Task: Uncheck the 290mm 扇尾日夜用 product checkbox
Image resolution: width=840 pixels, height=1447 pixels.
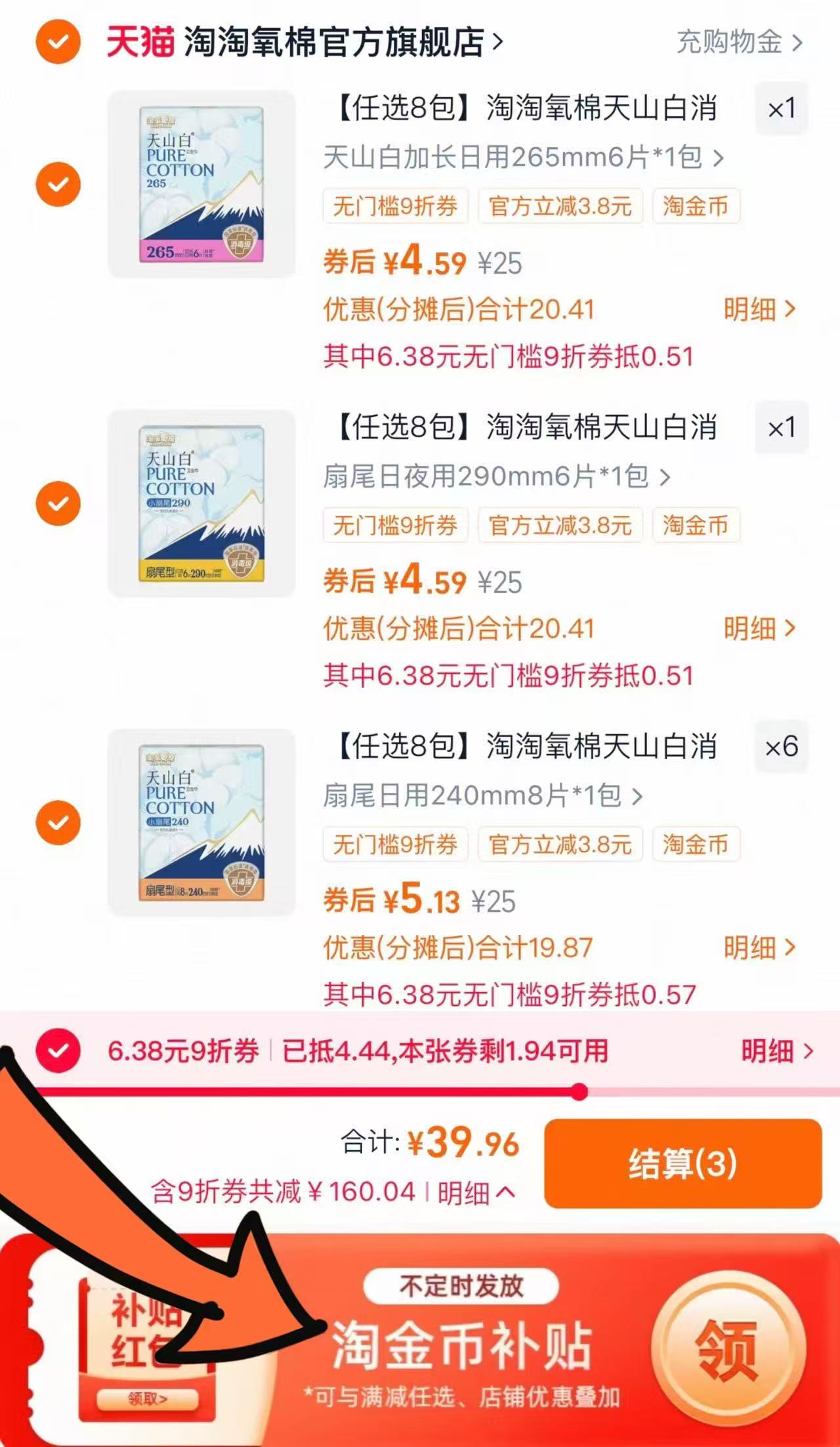Action: pyautogui.click(x=58, y=504)
